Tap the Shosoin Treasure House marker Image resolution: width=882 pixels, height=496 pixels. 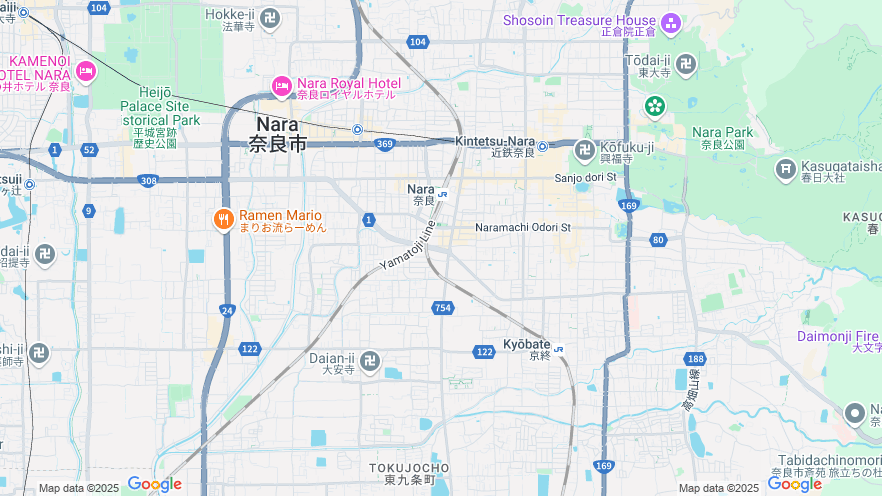pyautogui.click(x=670, y=21)
